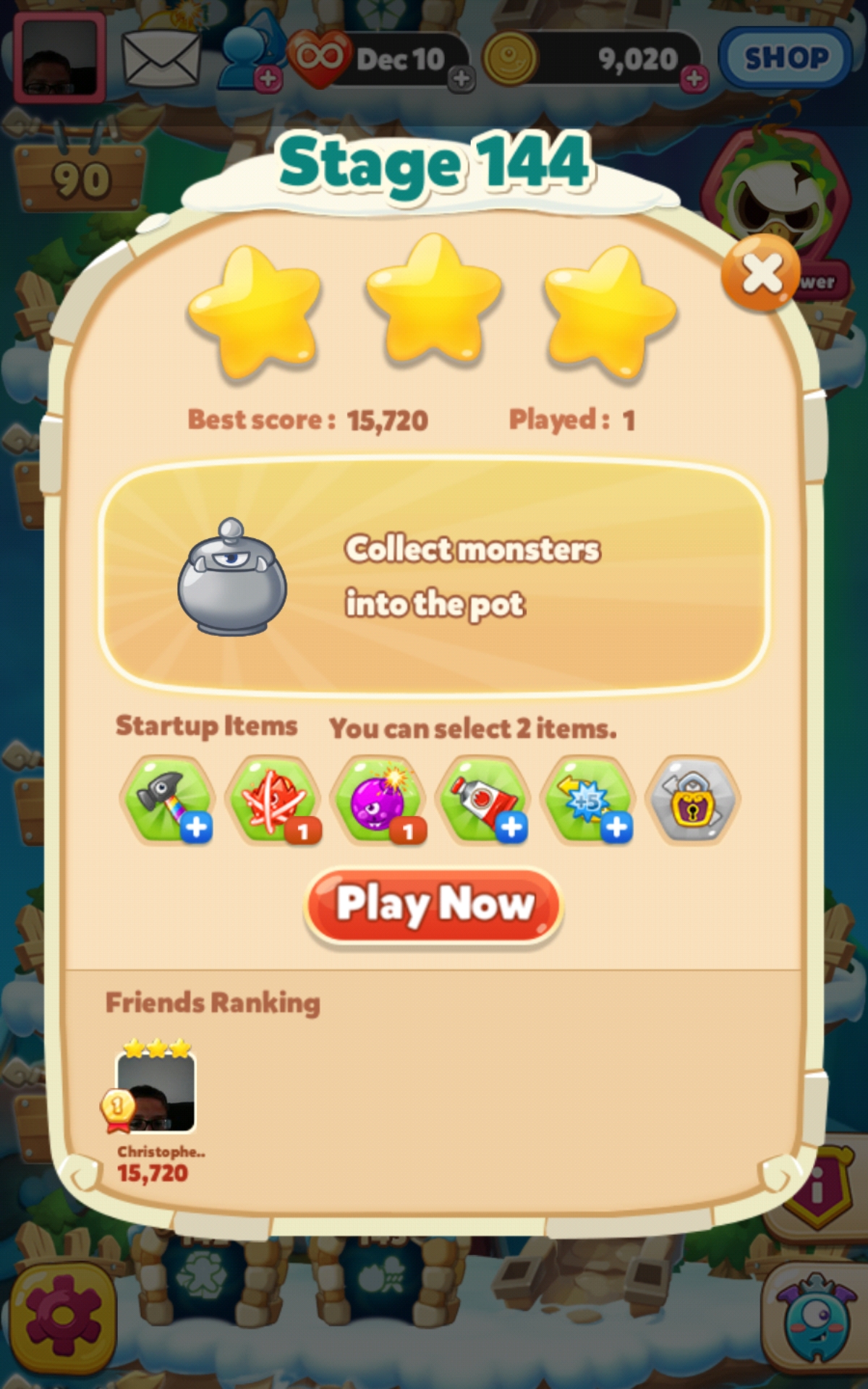The height and width of the screenshot is (1389, 868).
Task: Select the purple bomb monster startup item
Action: tap(378, 799)
